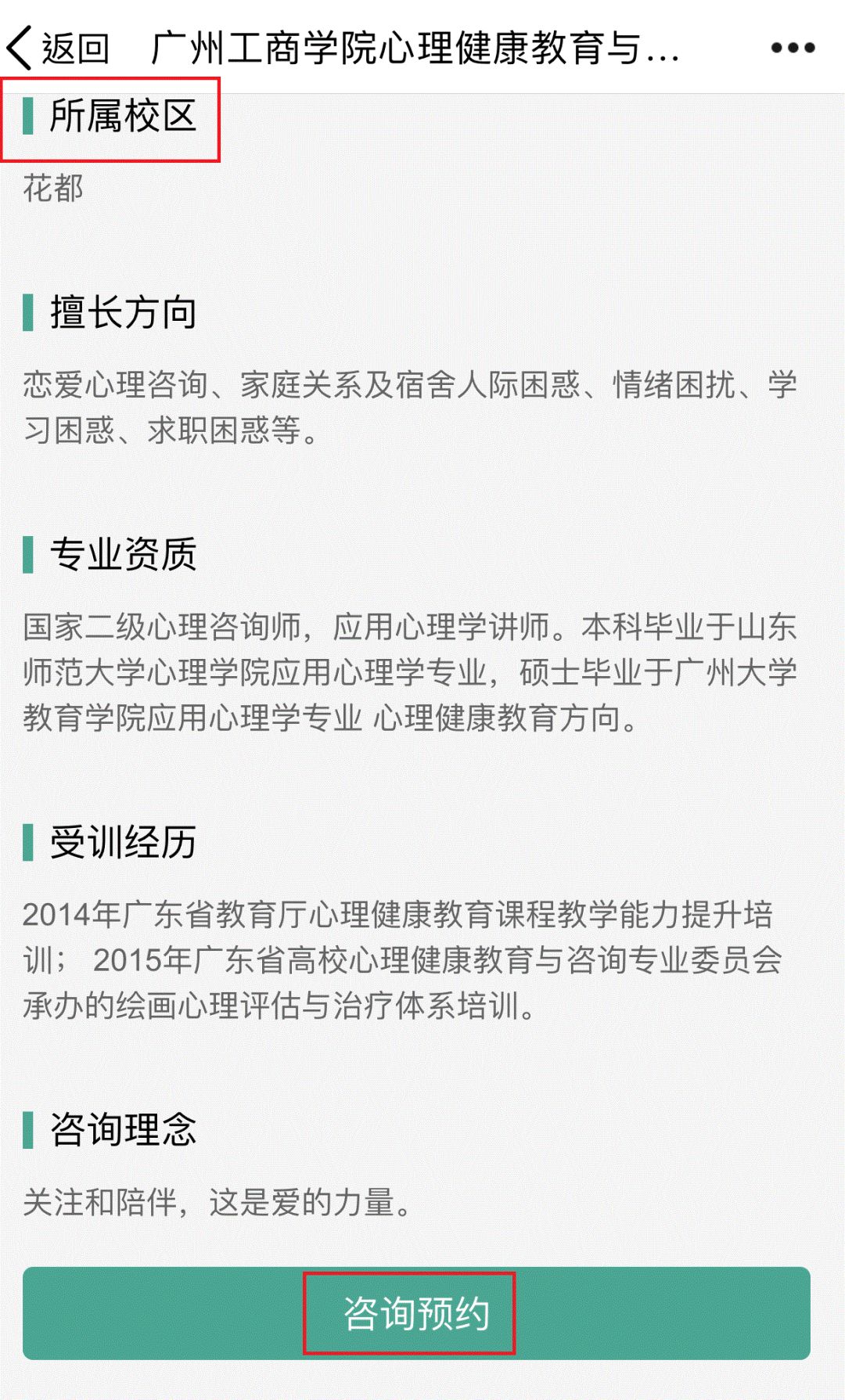Image resolution: width=845 pixels, height=1400 pixels.
Task: Open the three-dot overflow menu
Action: point(792,49)
